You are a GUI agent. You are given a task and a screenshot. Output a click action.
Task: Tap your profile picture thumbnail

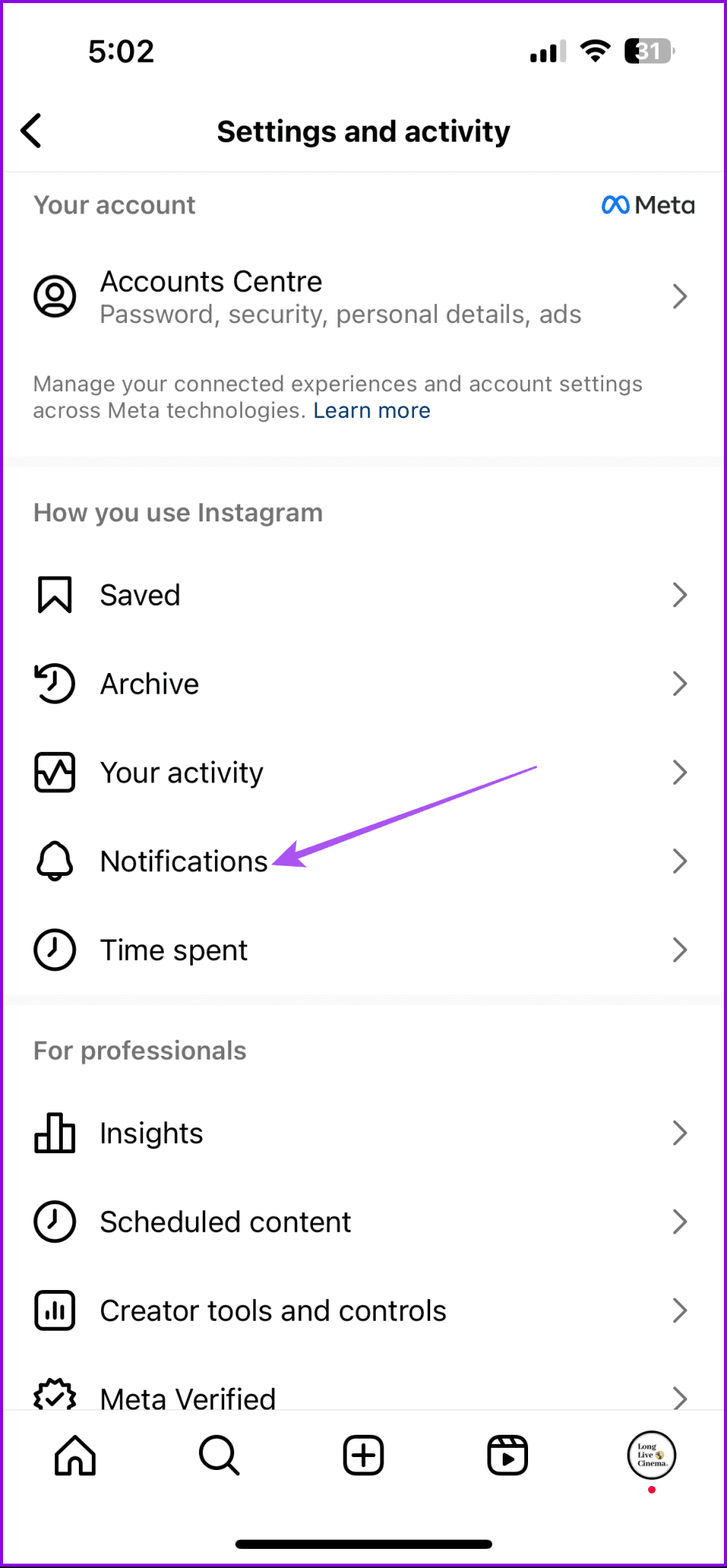(x=650, y=1455)
